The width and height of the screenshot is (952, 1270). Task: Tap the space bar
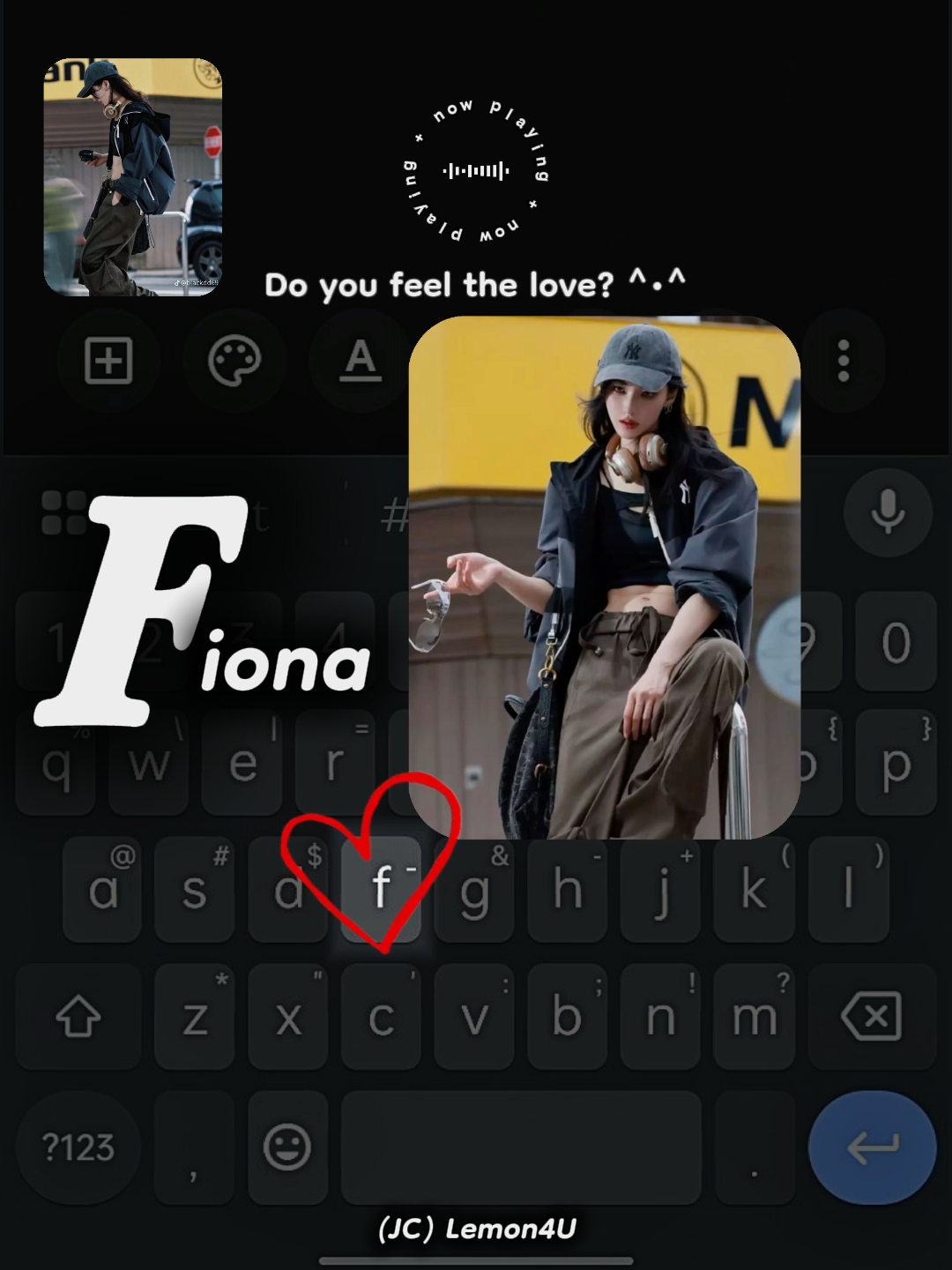coord(522,1147)
